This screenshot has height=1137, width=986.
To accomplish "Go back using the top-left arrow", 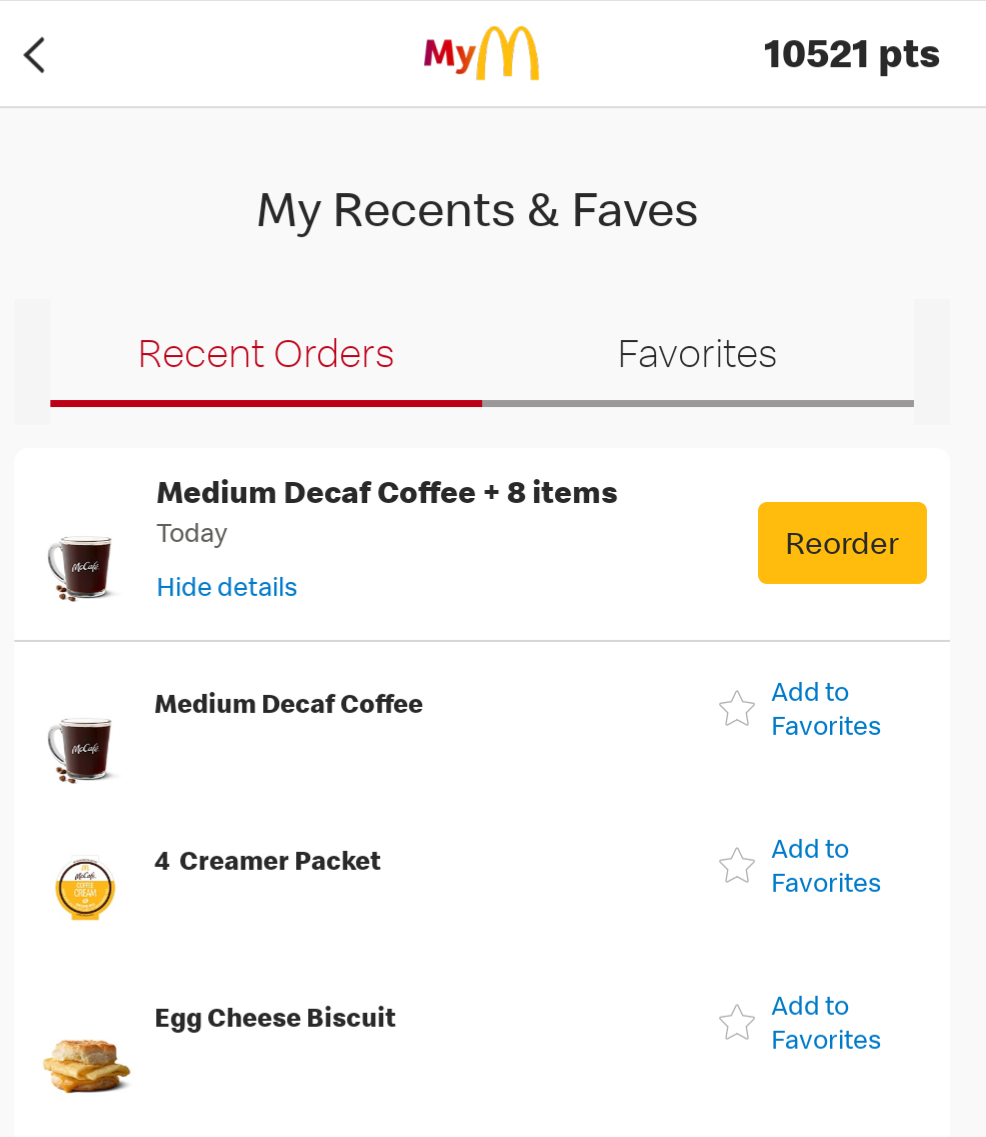I will coord(35,55).
